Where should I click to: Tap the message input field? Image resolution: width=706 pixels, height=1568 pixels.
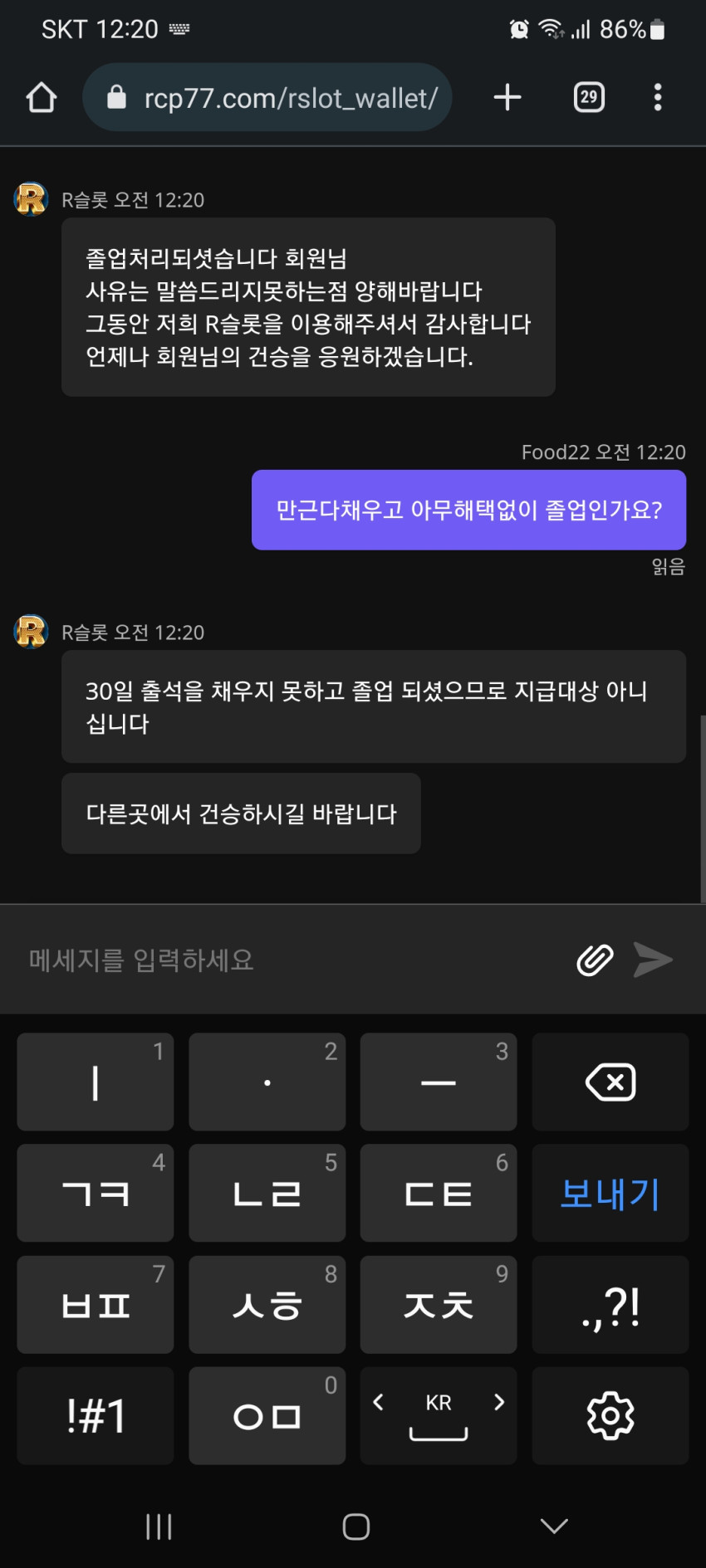(x=291, y=960)
